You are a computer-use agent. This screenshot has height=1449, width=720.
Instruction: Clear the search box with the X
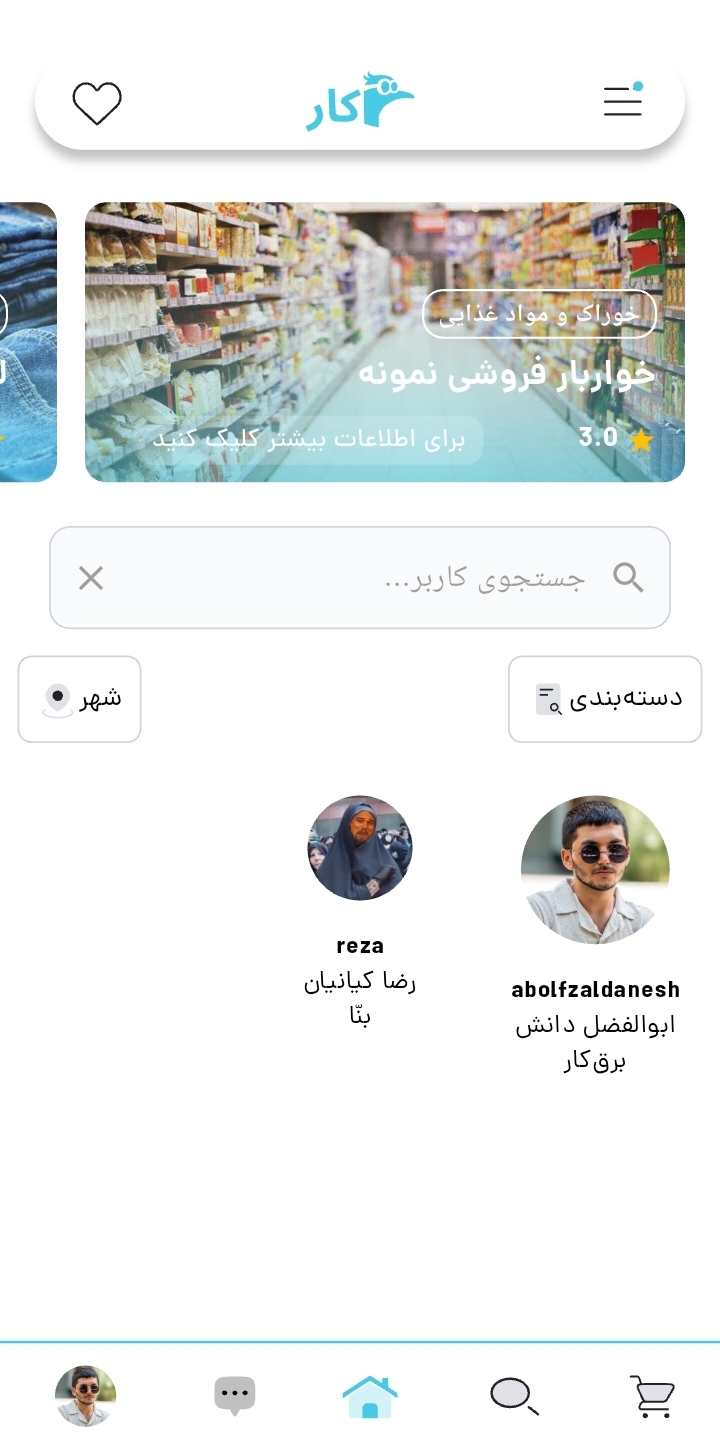point(91,578)
